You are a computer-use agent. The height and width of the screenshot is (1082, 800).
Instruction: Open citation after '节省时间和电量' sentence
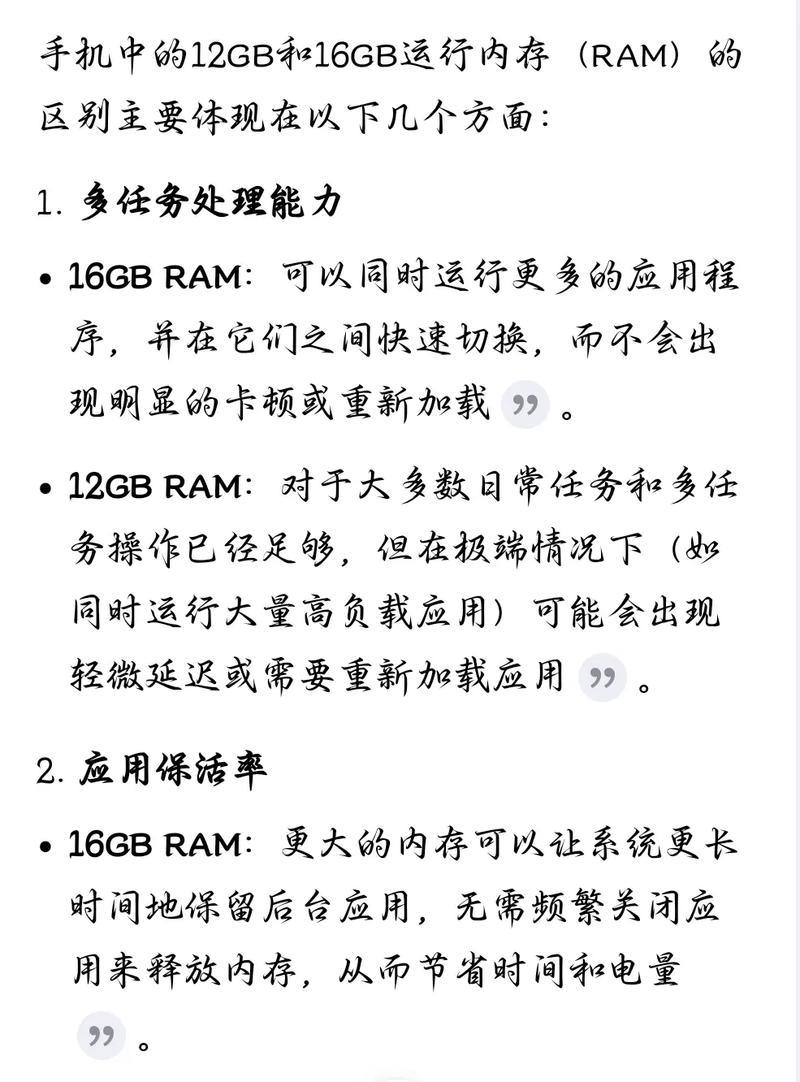[x=102, y=1037]
